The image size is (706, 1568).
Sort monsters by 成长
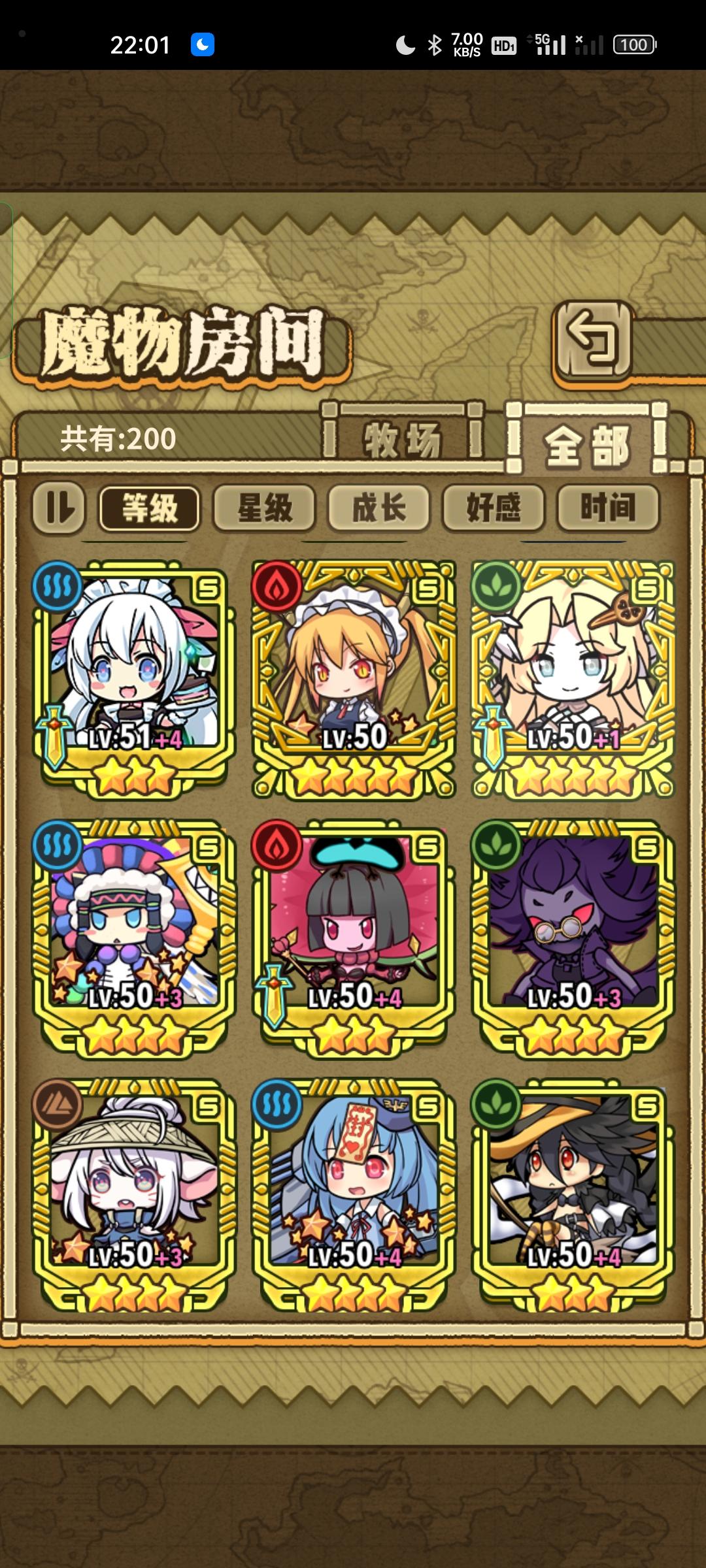pos(378,508)
